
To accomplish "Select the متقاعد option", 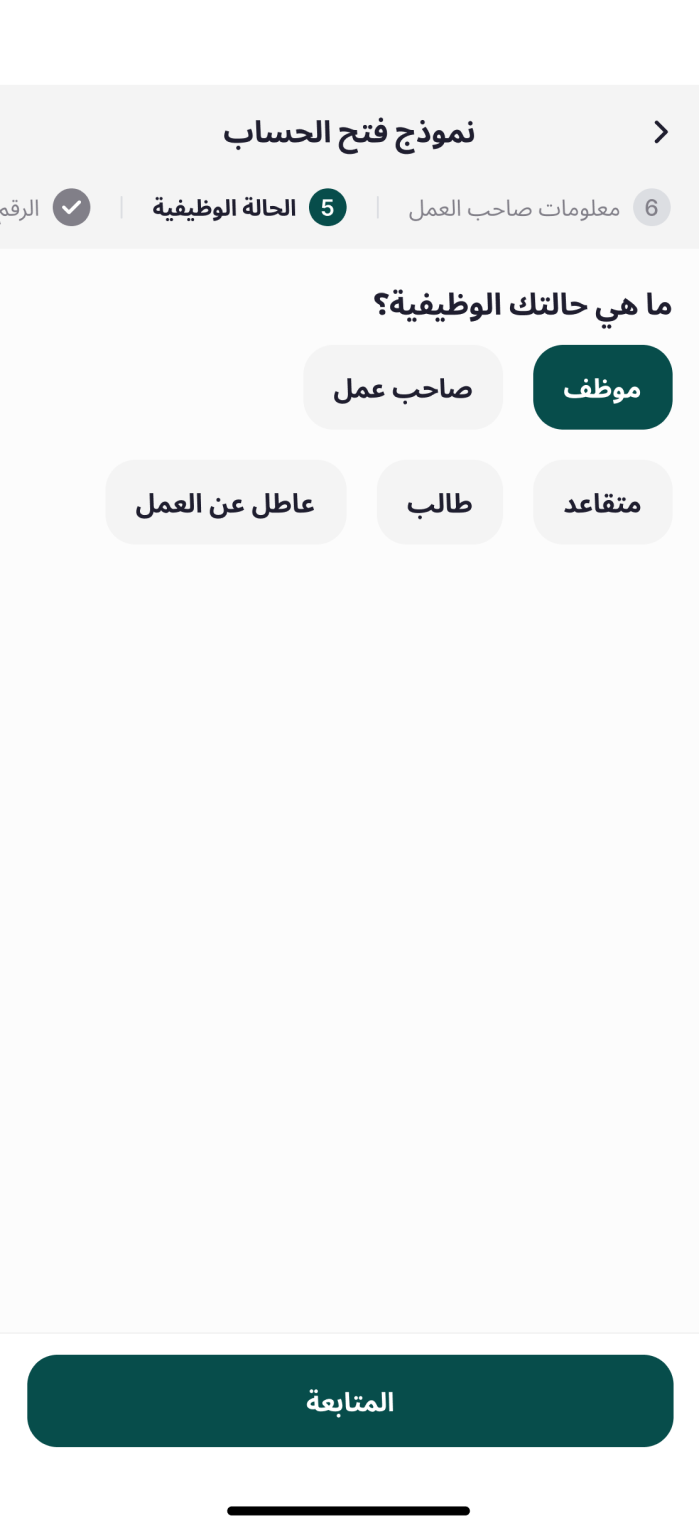I will pos(602,503).
